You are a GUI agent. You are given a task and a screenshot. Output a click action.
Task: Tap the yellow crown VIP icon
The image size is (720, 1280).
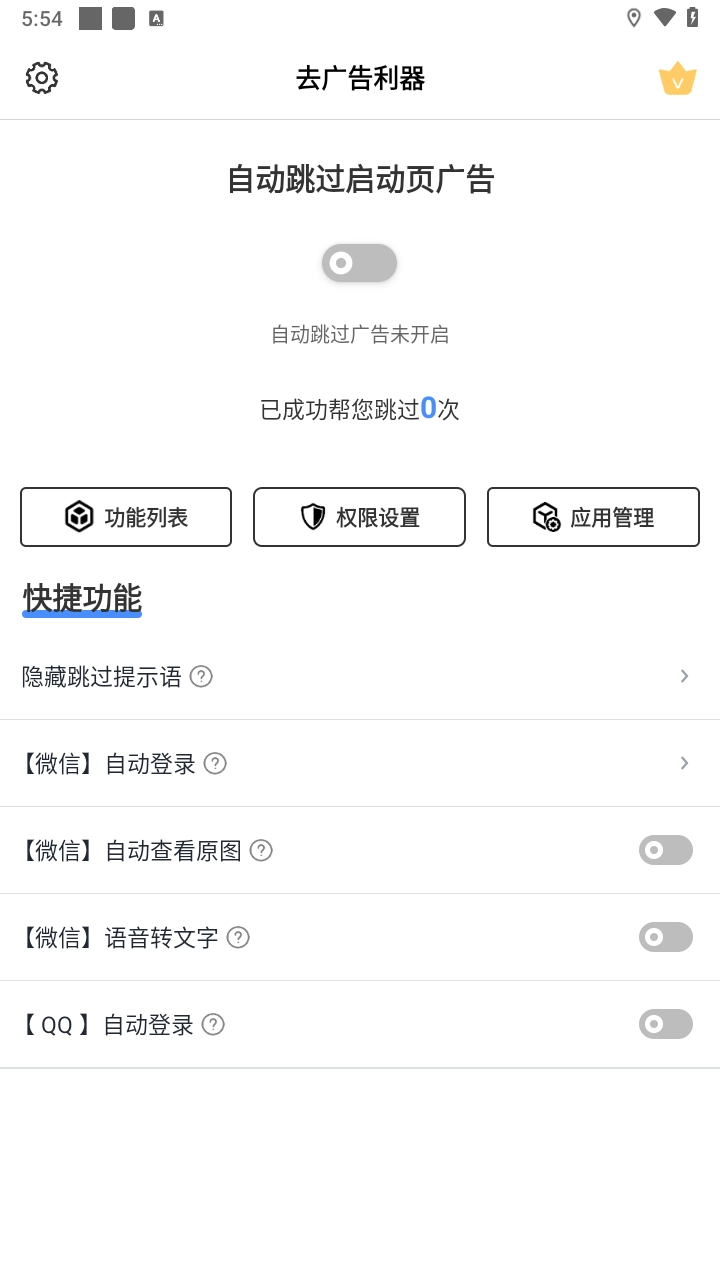tap(678, 77)
